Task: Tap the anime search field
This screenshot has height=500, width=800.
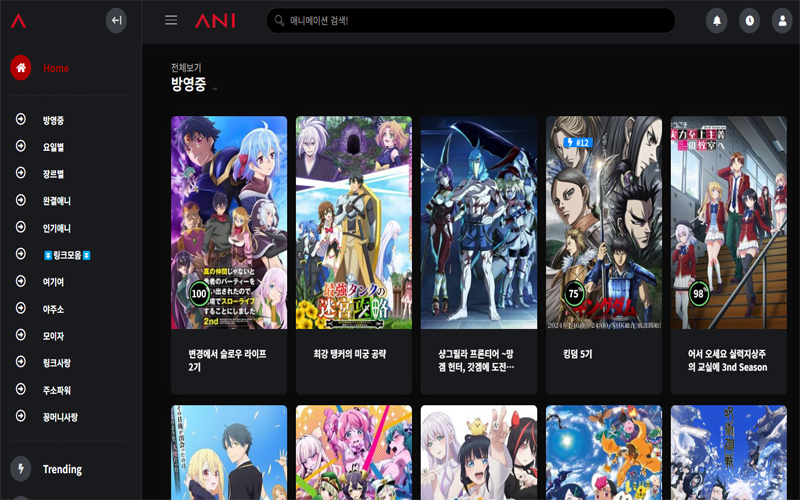Action: tap(470, 21)
